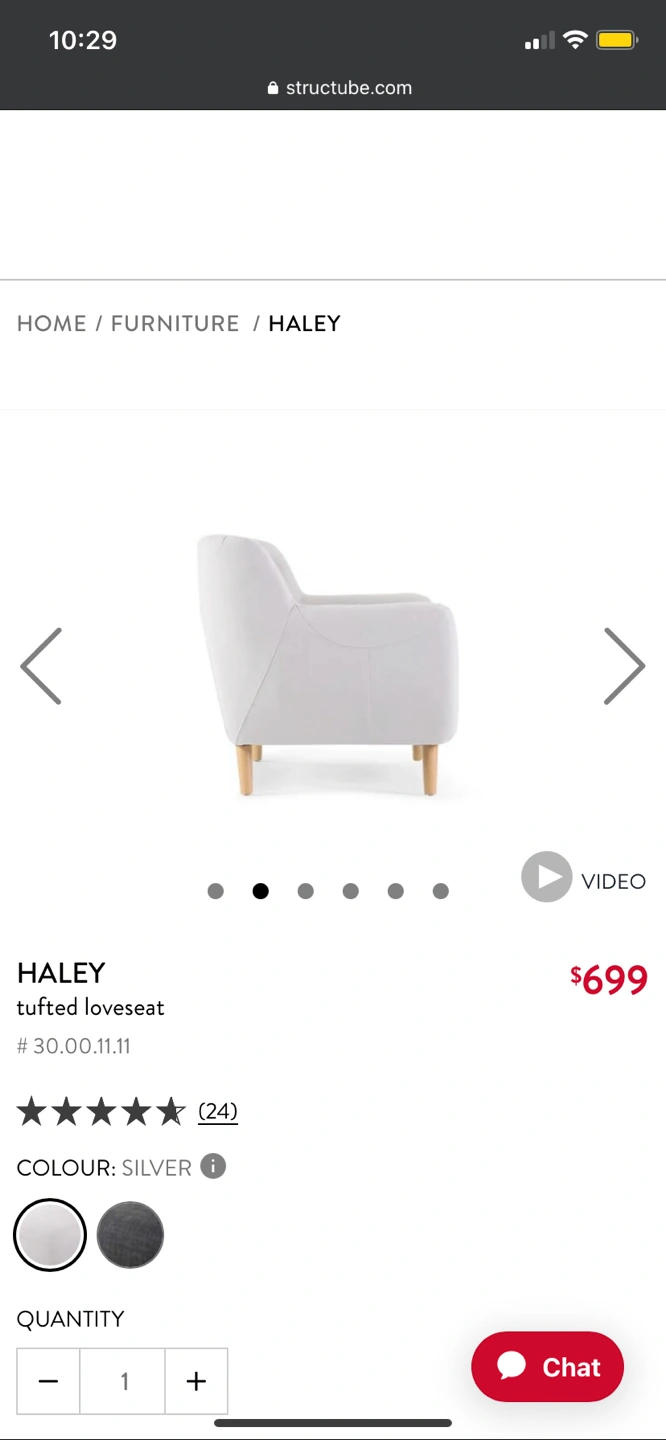
Task: Show colour information icon
Action: (213, 1166)
